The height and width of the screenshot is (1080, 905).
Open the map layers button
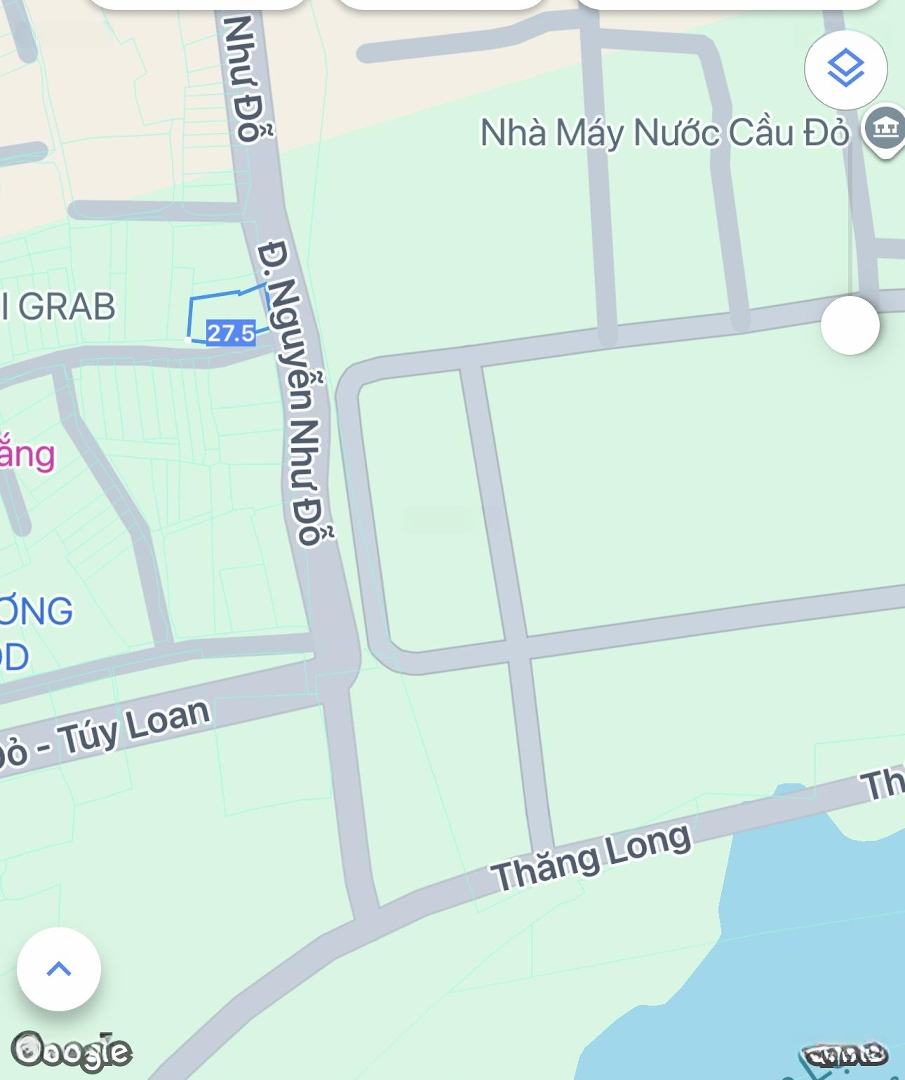pos(845,69)
